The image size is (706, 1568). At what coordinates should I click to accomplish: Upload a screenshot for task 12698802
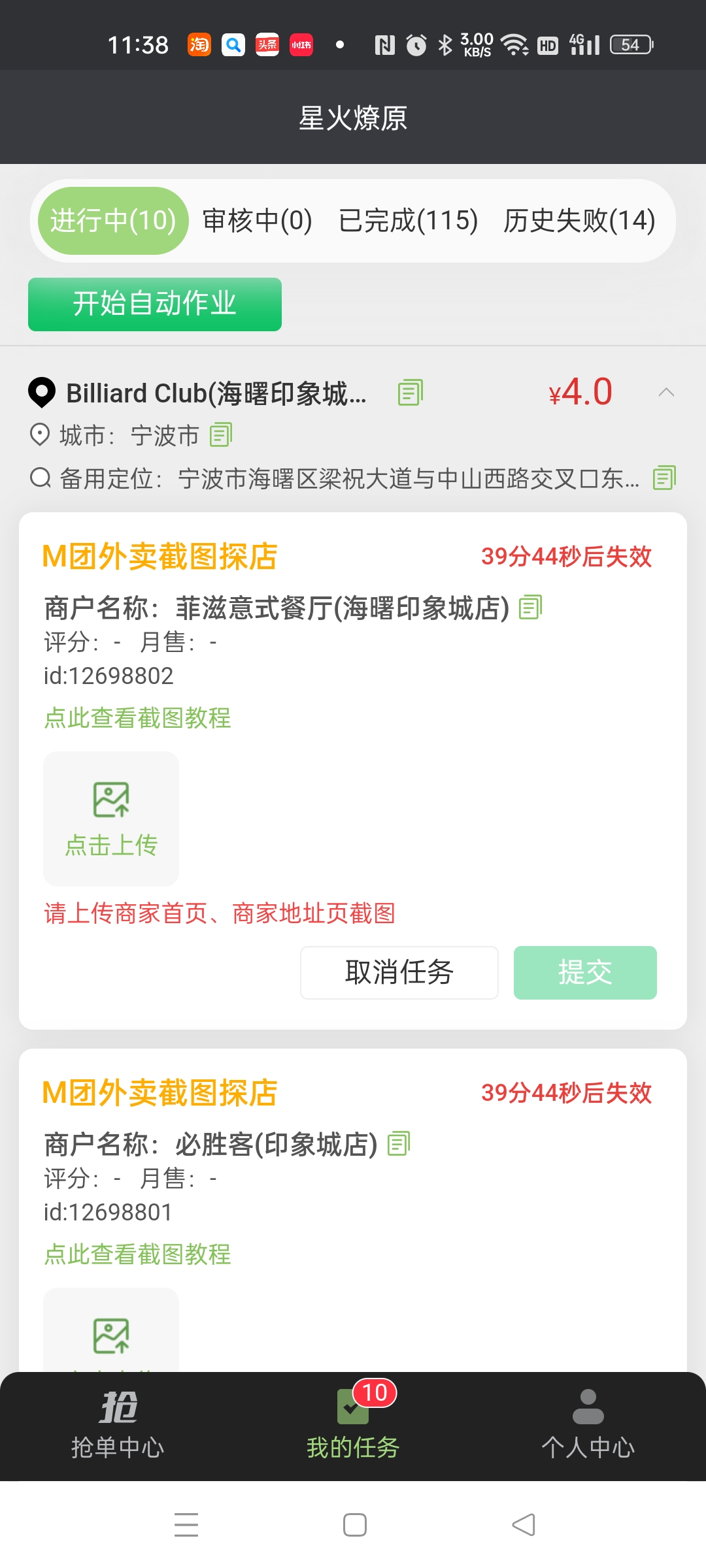[111, 819]
